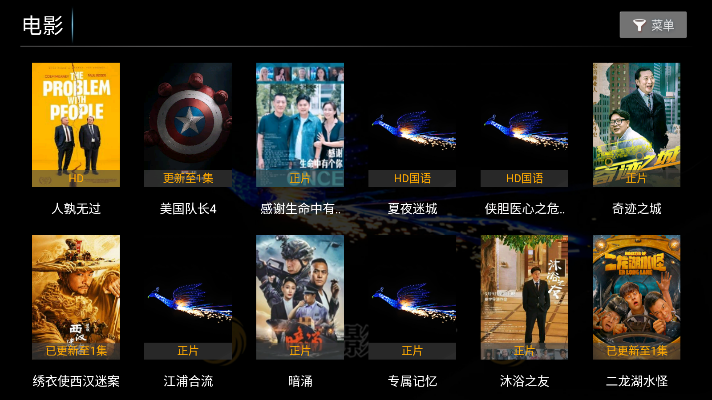Tap the 侠胆医心之危.. movie tile
Screen dimensions: 712x400
524,125
